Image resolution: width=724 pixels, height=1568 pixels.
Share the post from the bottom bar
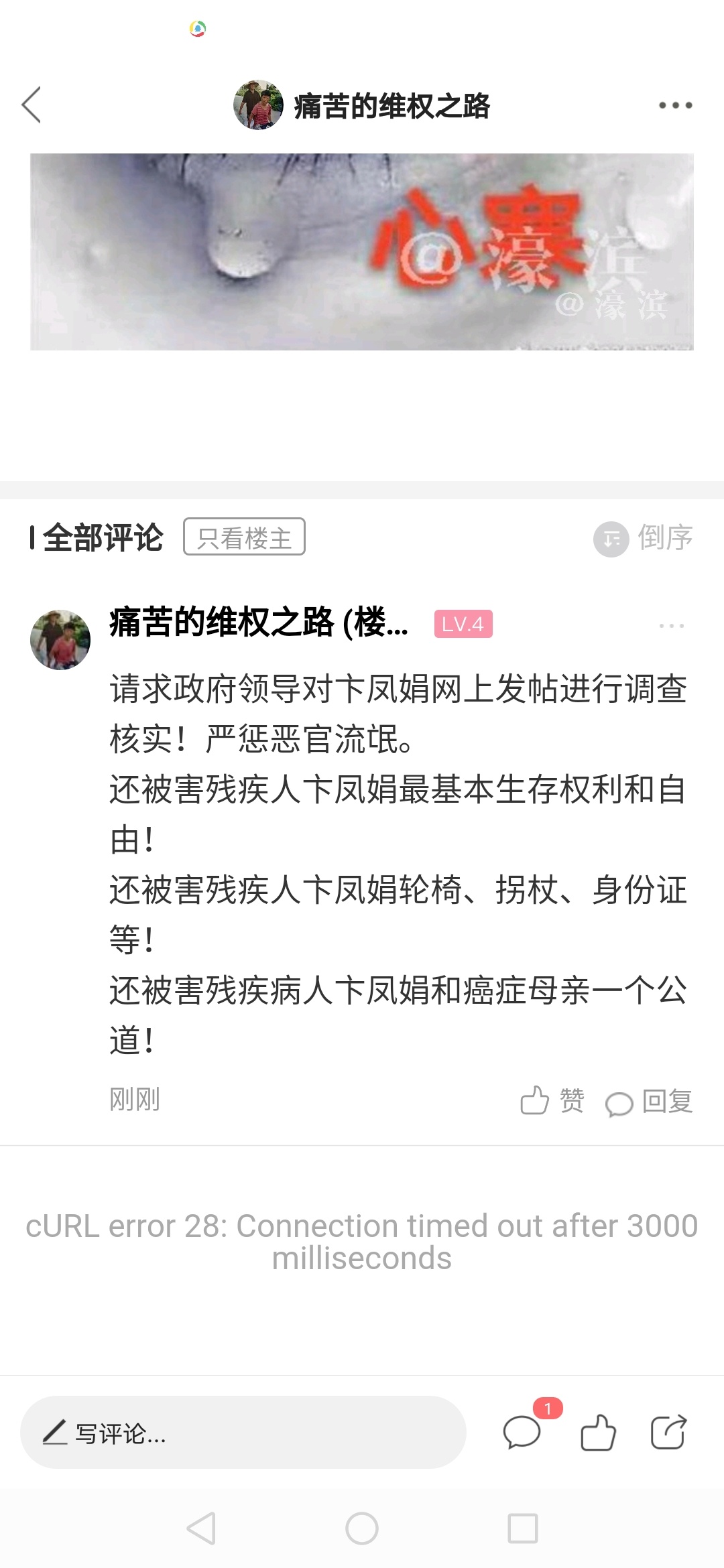668,1433
